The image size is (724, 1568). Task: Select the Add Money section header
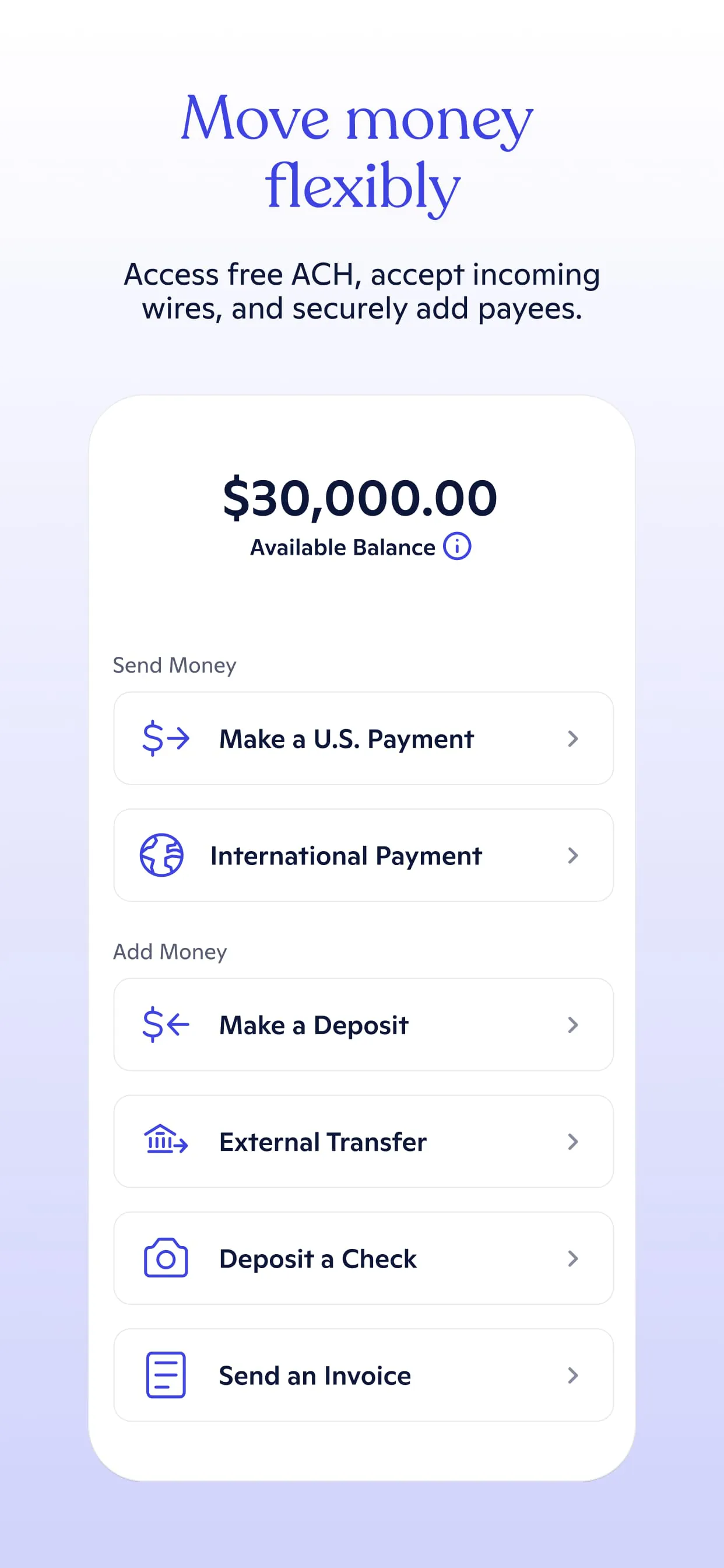pos(169,951)
